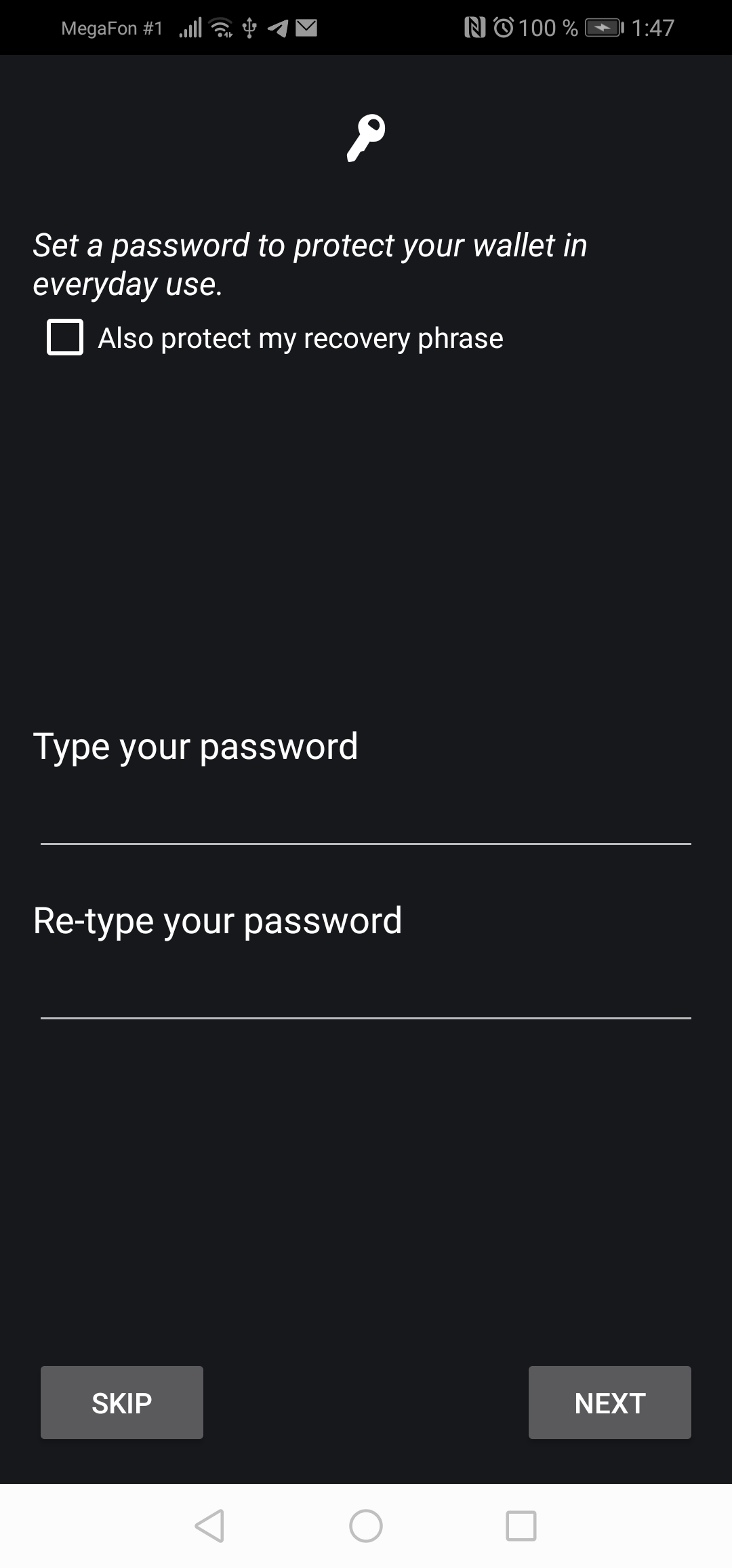The image size is (732, 1568).
Task: Tap the MegaFon carrier label
Action: point(110,27)
